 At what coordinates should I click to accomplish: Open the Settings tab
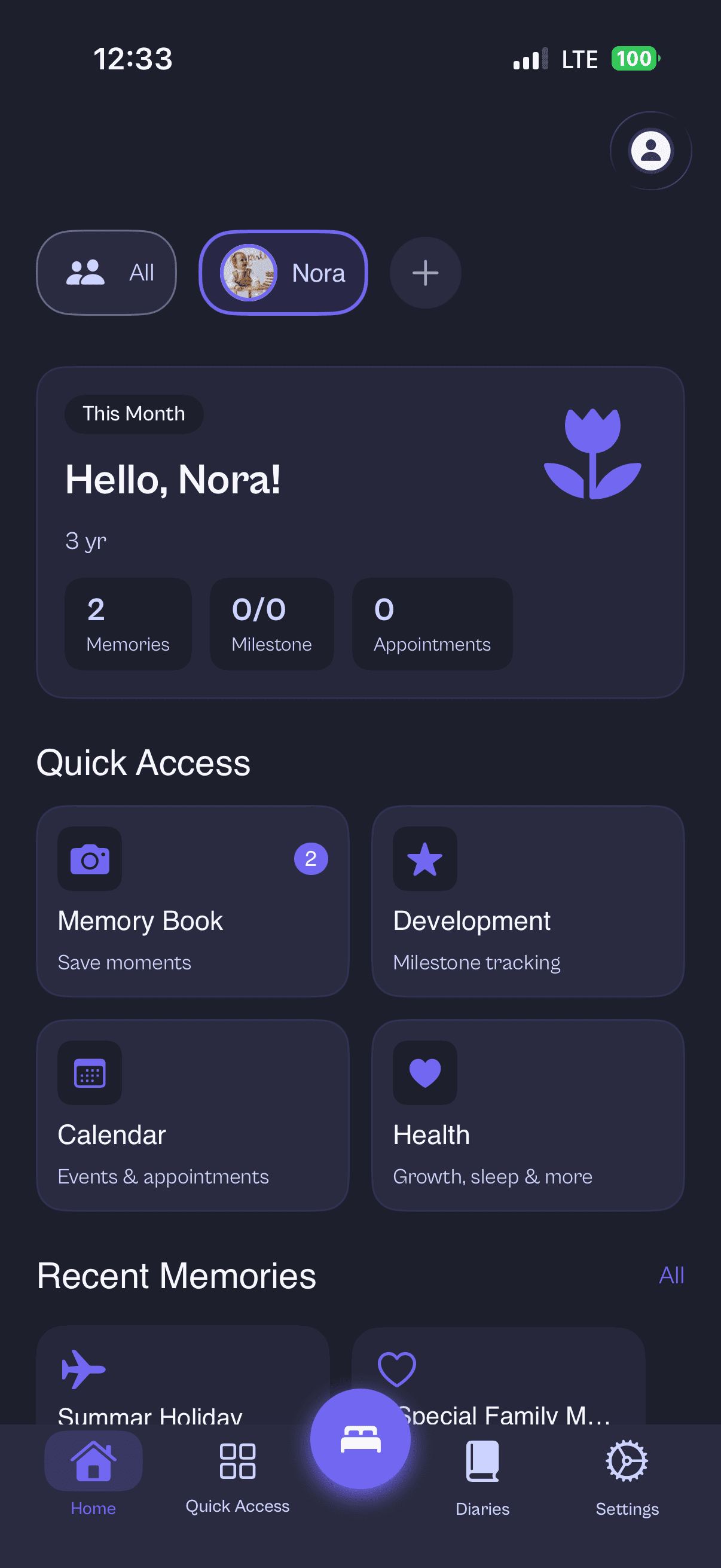tap(627, 1473)
